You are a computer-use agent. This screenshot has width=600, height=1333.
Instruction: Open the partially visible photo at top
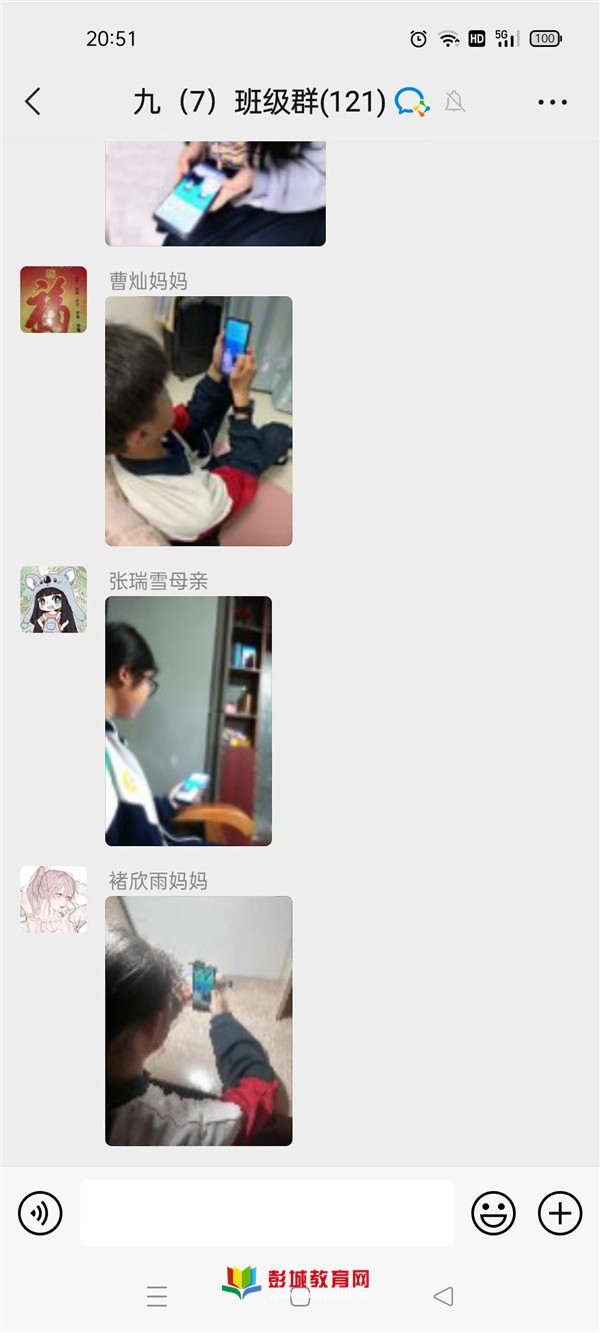215,194
